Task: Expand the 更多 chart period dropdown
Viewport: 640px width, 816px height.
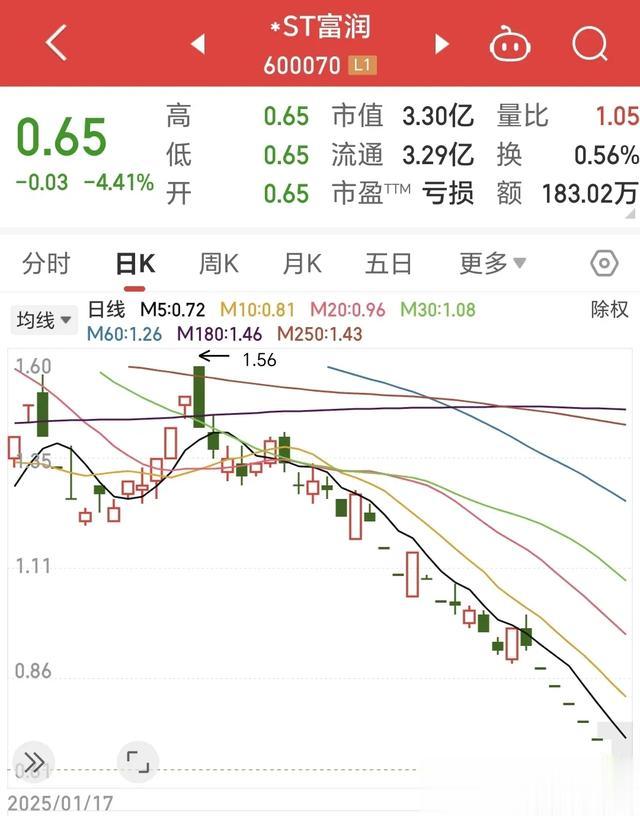Action: point(492,264)
